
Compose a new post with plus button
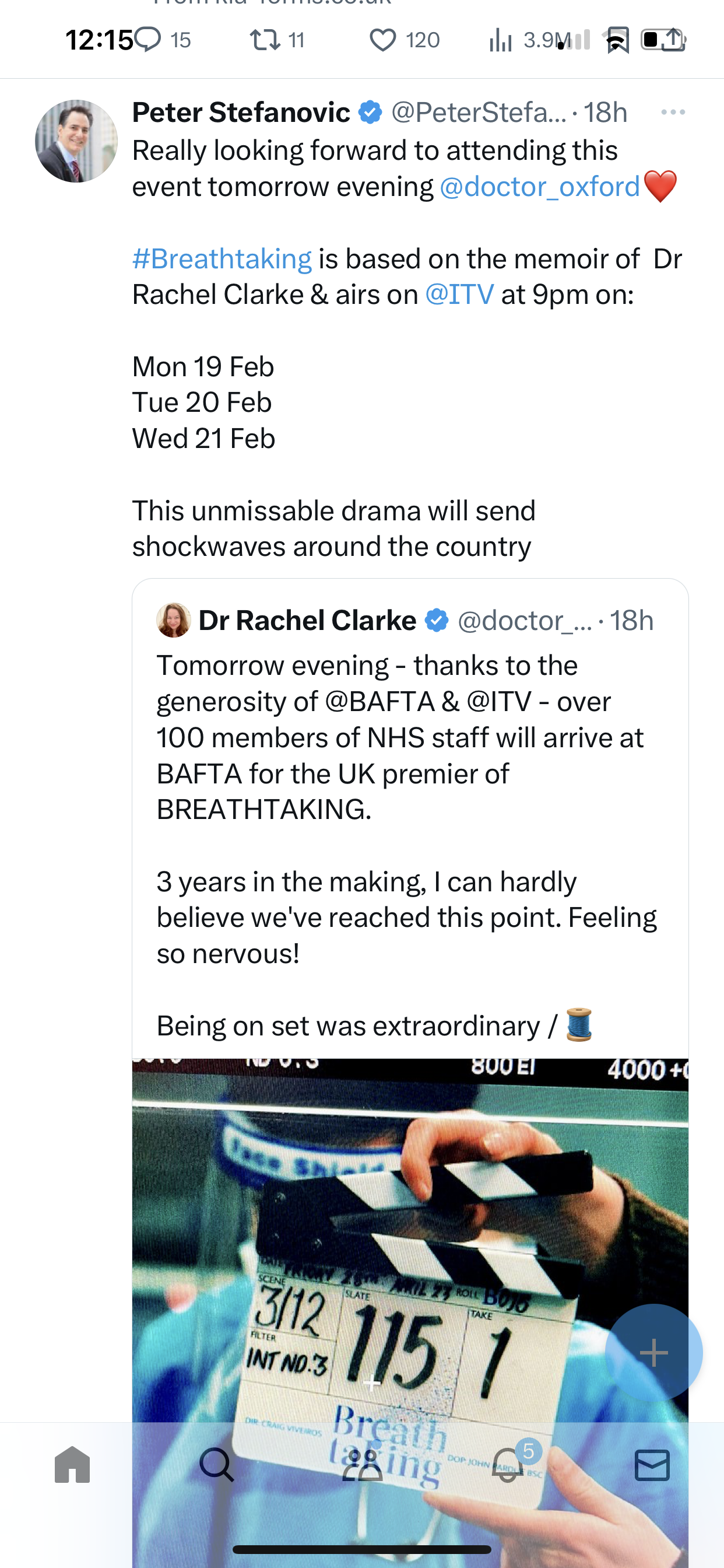[654, 1353]
